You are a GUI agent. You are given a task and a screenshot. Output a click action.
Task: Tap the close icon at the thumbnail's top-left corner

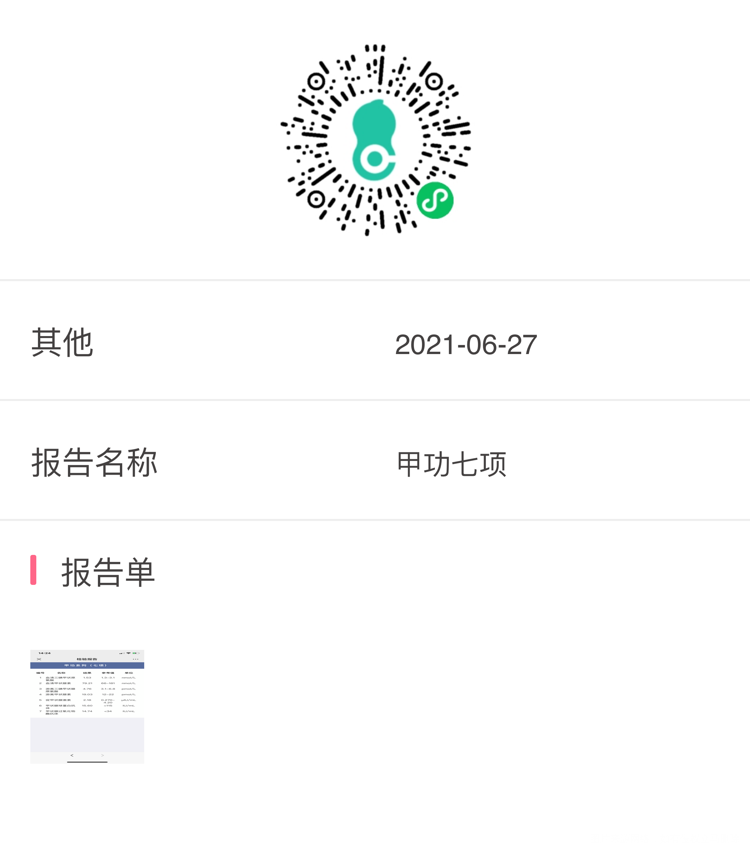click(x=39, y=659)
